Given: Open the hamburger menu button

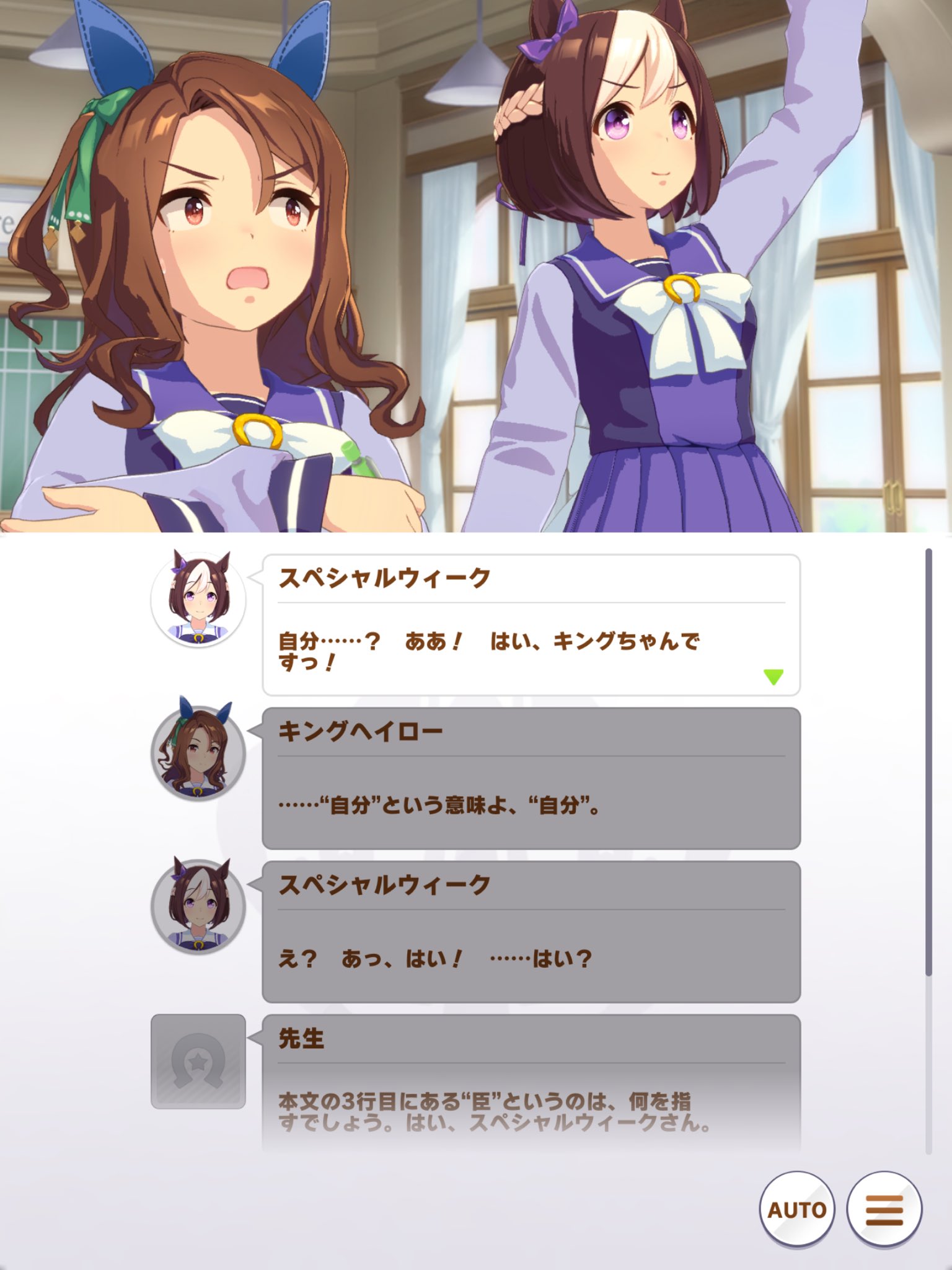Looking at the screenshot, I should click(x=884, y=1209).
